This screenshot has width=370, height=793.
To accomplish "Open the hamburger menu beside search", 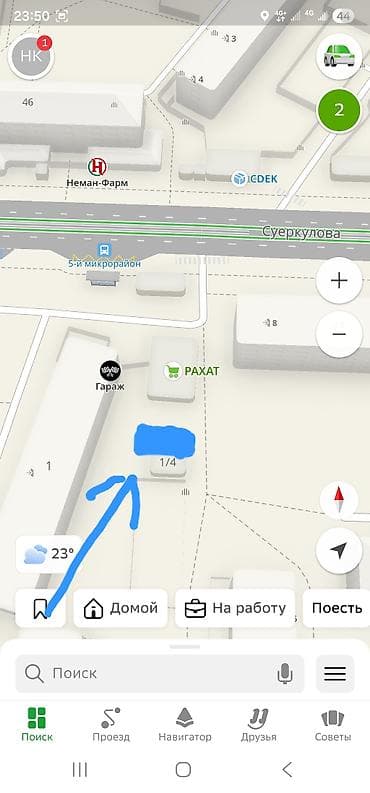I will [x=335, y=674].
